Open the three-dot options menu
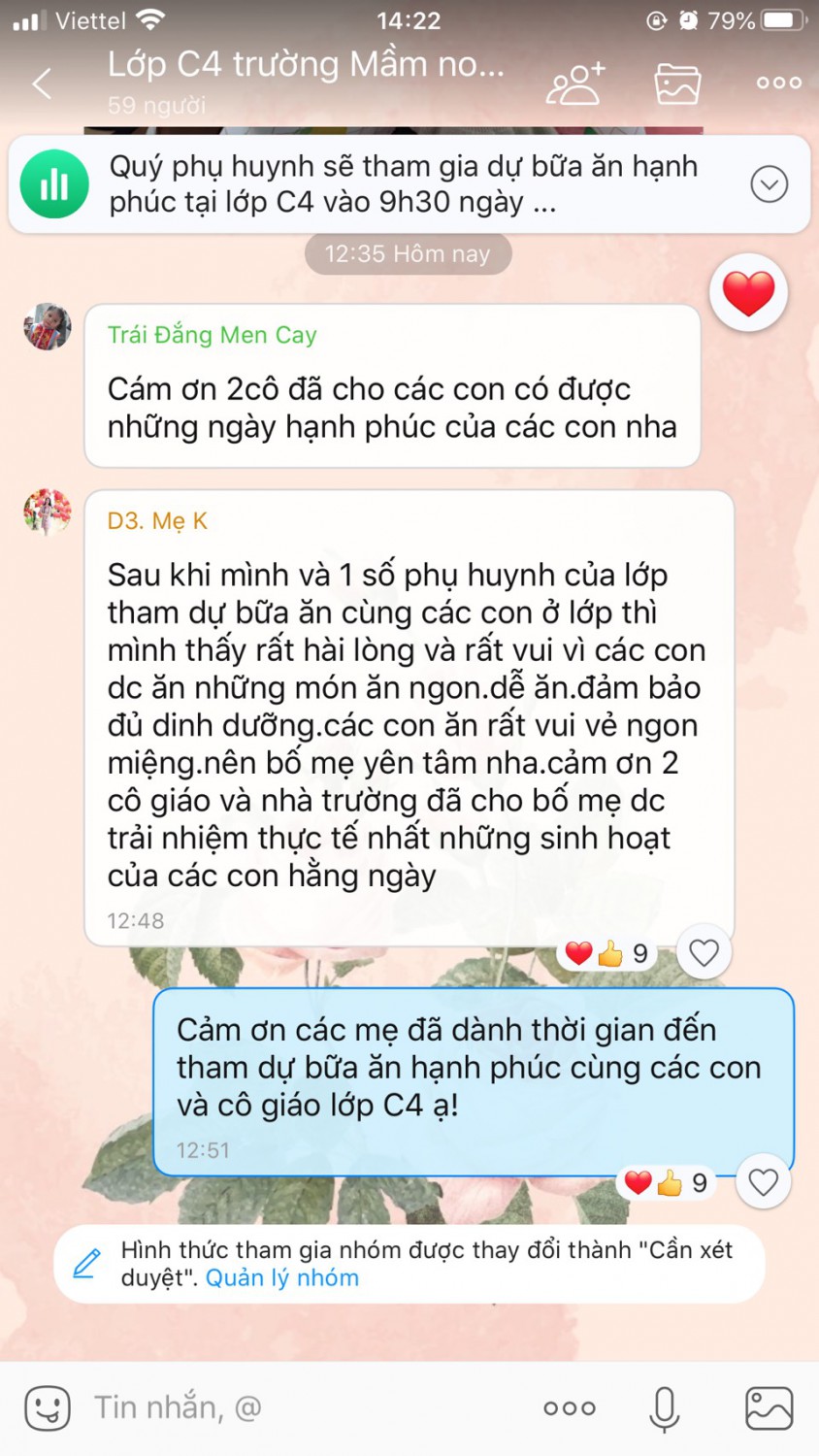The width and height of the screenshot is (819, 1456). (779, 83)
